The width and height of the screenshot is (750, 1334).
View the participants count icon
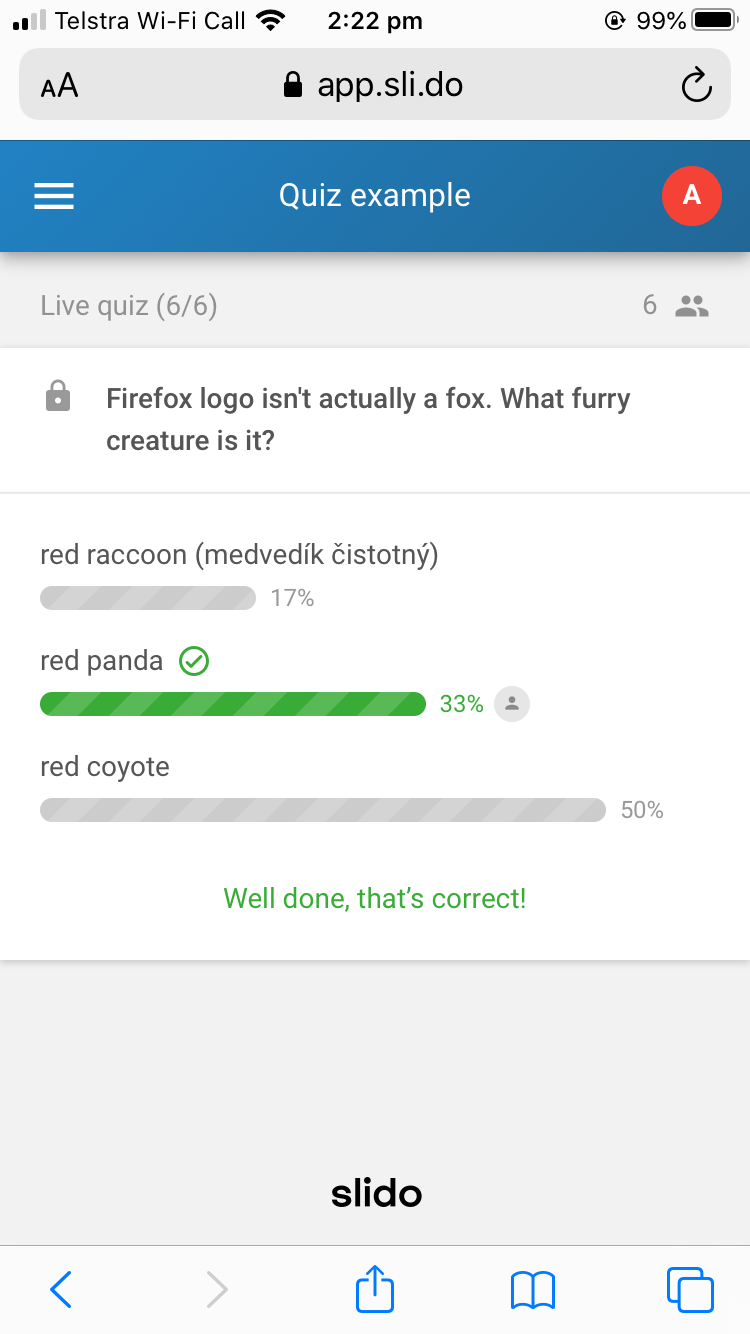[692, 306]
